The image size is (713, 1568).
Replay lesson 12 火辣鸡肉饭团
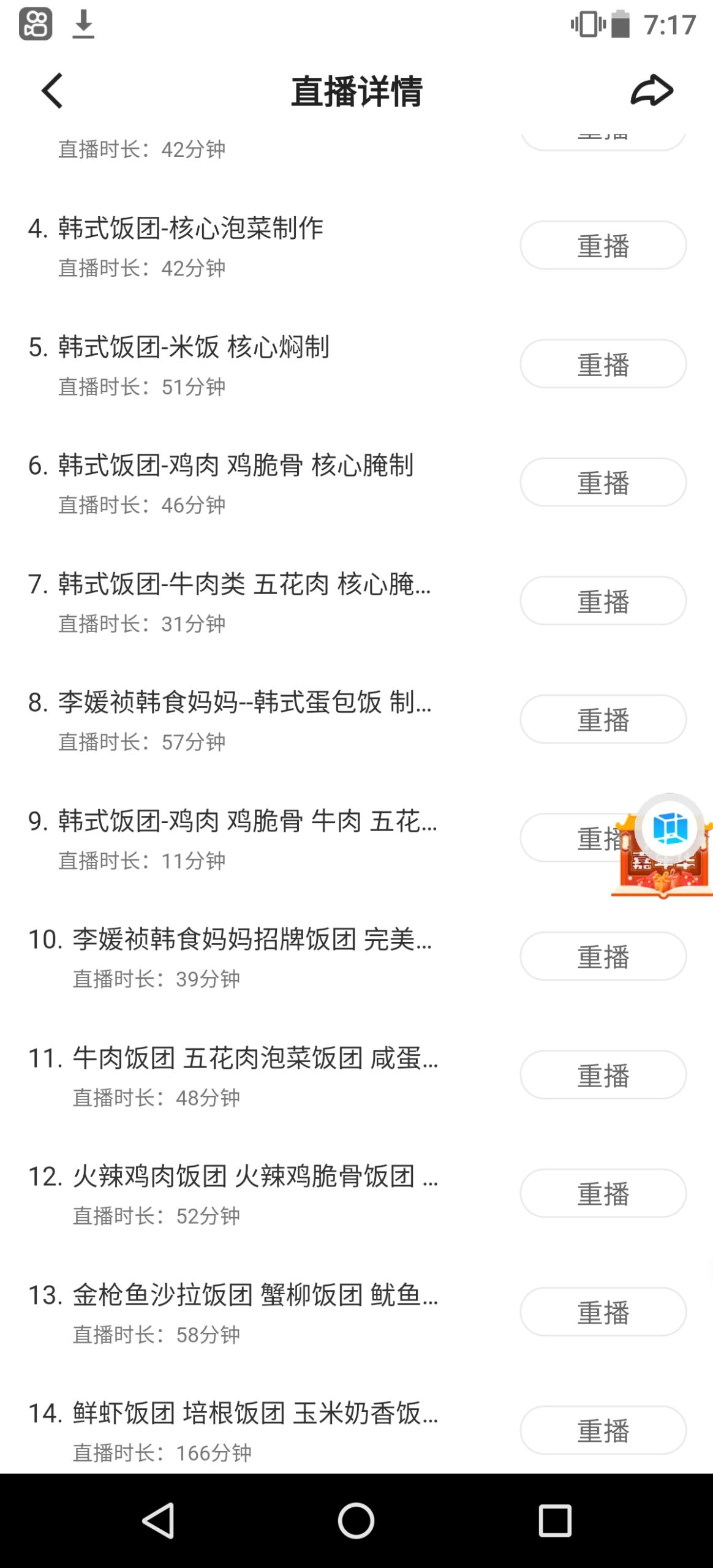click(x=603, y=1193)
